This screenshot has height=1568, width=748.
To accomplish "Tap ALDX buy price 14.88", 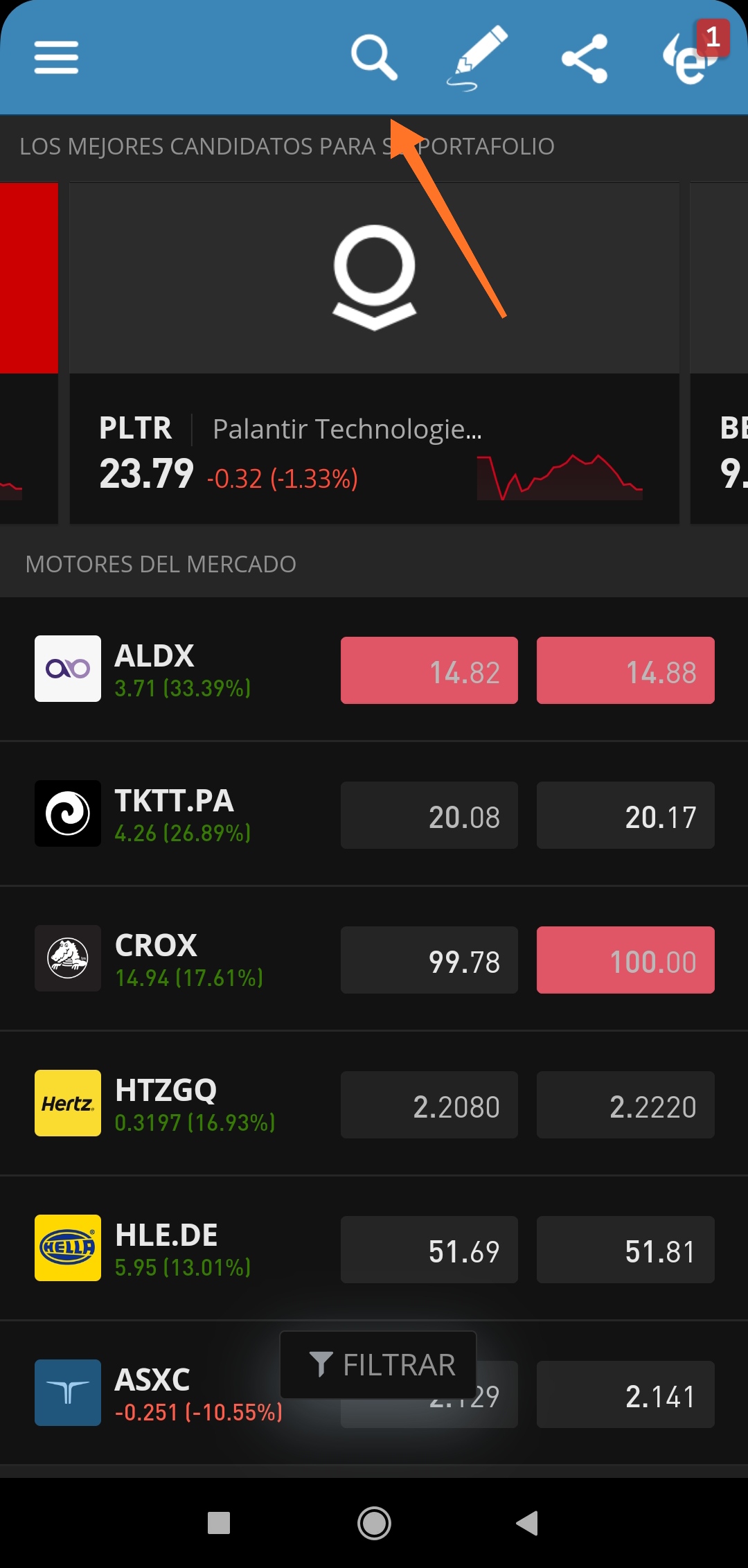I will (x=625, y=671).
